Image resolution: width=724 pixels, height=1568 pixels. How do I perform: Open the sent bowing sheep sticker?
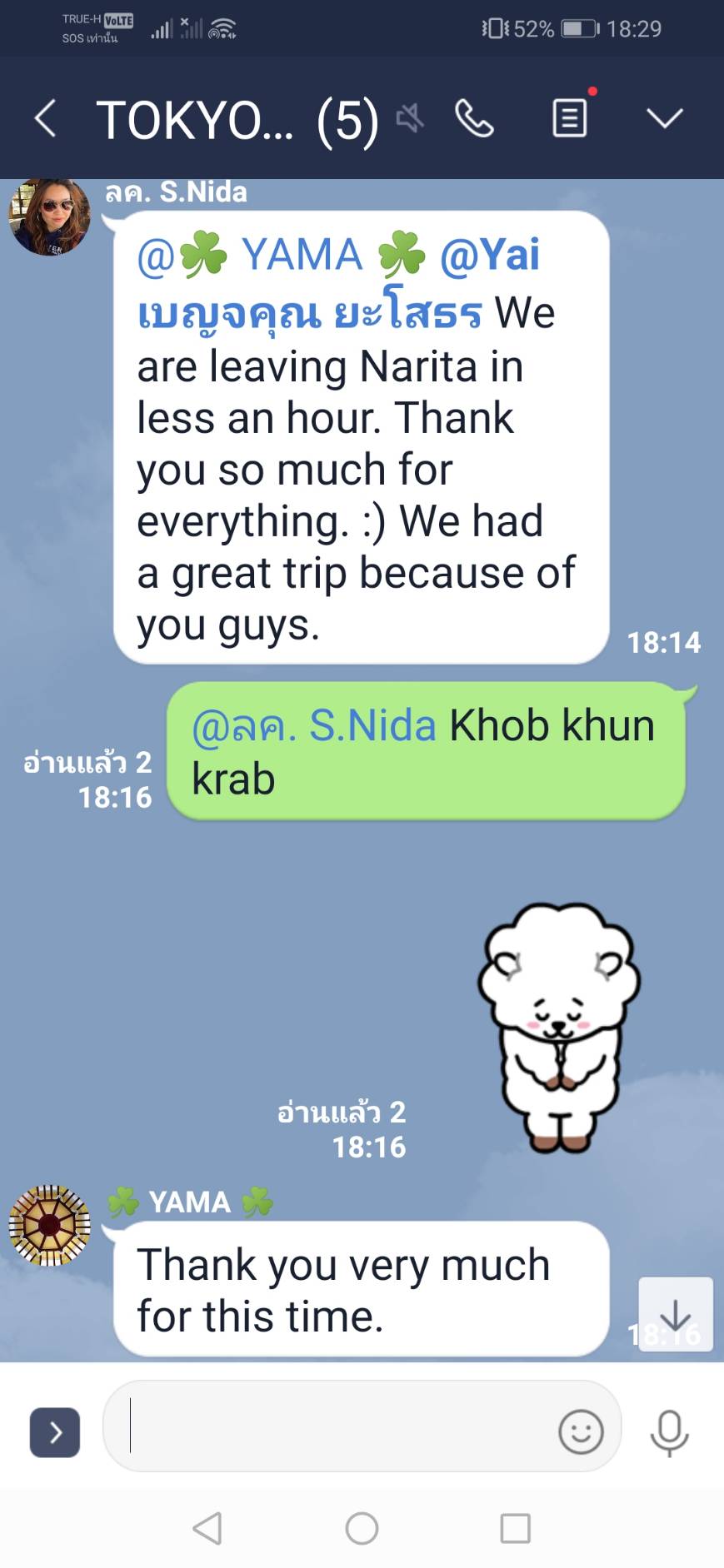pyautogui.click(x=559, y=1028)
